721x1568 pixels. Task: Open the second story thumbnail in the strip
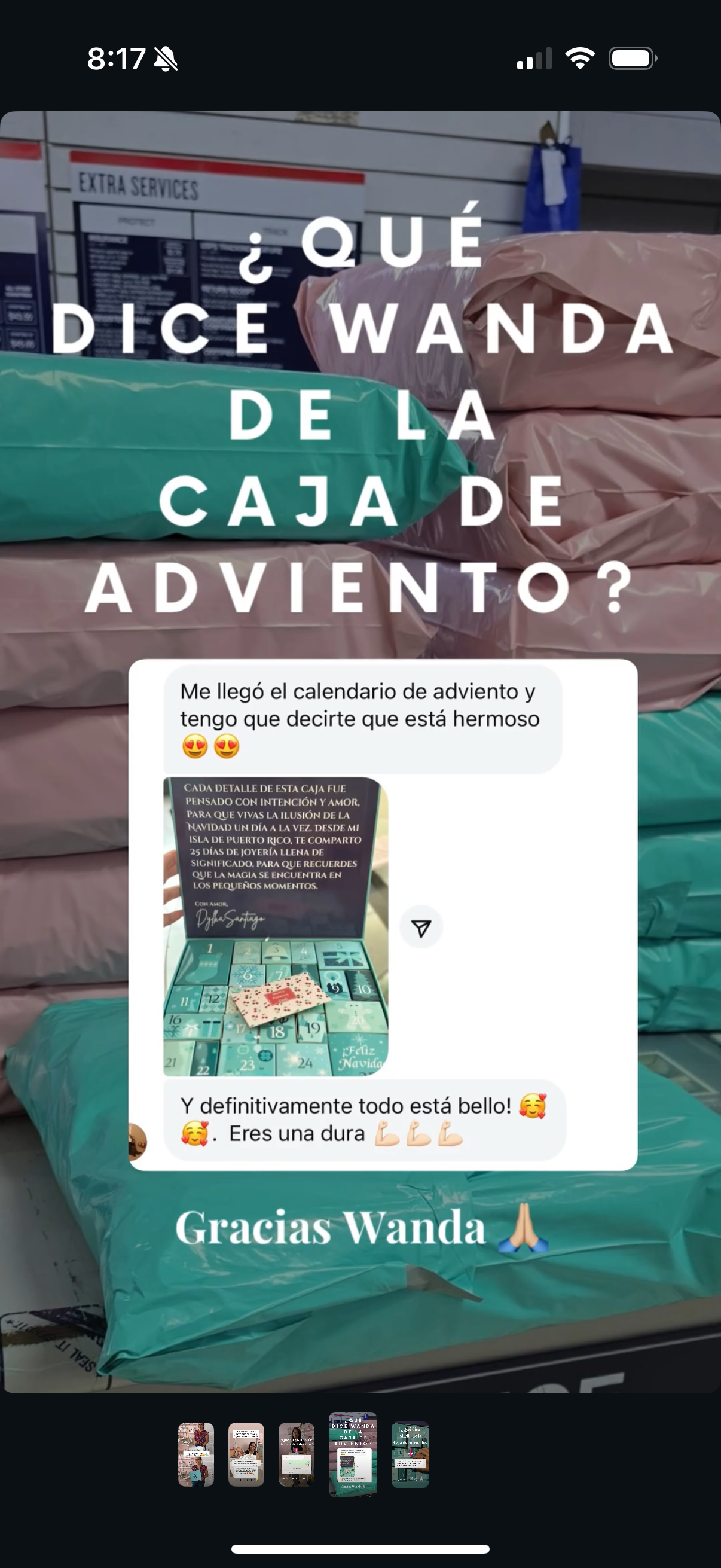[246, 1455]
